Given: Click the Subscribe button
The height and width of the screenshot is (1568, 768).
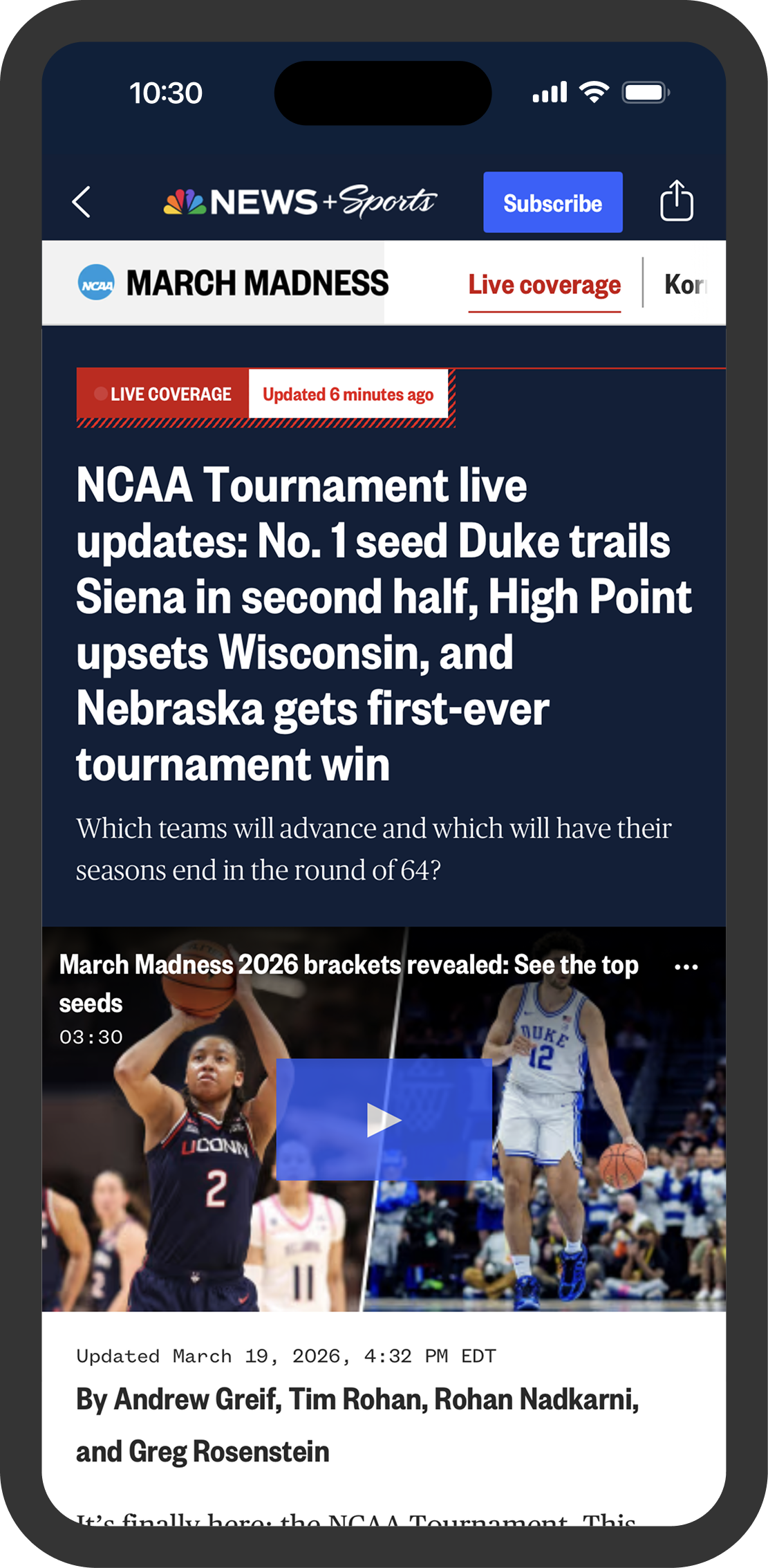Looking at the screenshot, I should (x=552, y=203).
